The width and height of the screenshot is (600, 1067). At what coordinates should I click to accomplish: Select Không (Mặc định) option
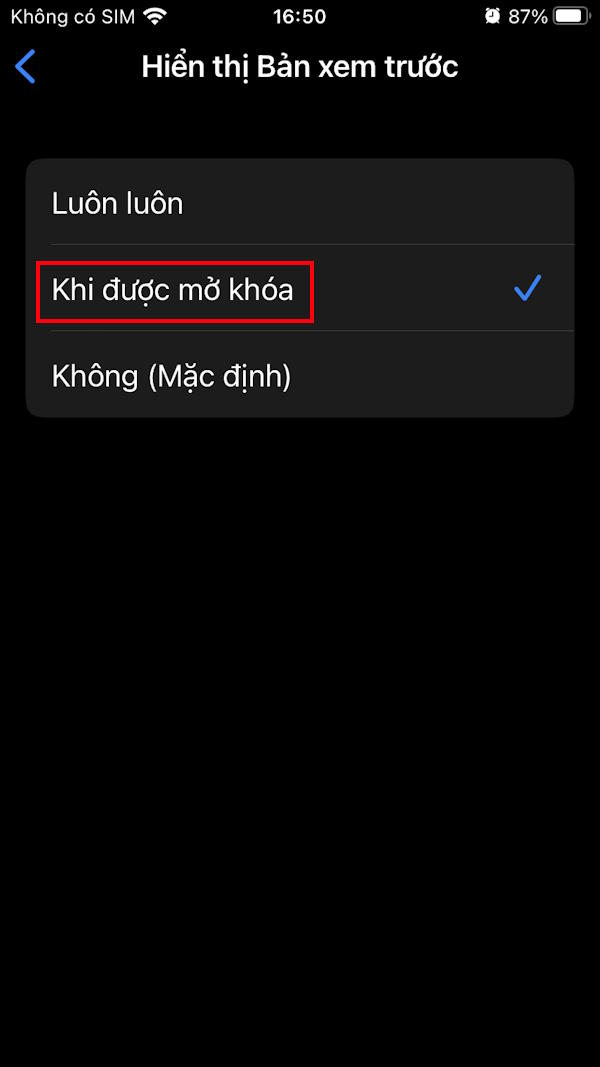[171, 376]
